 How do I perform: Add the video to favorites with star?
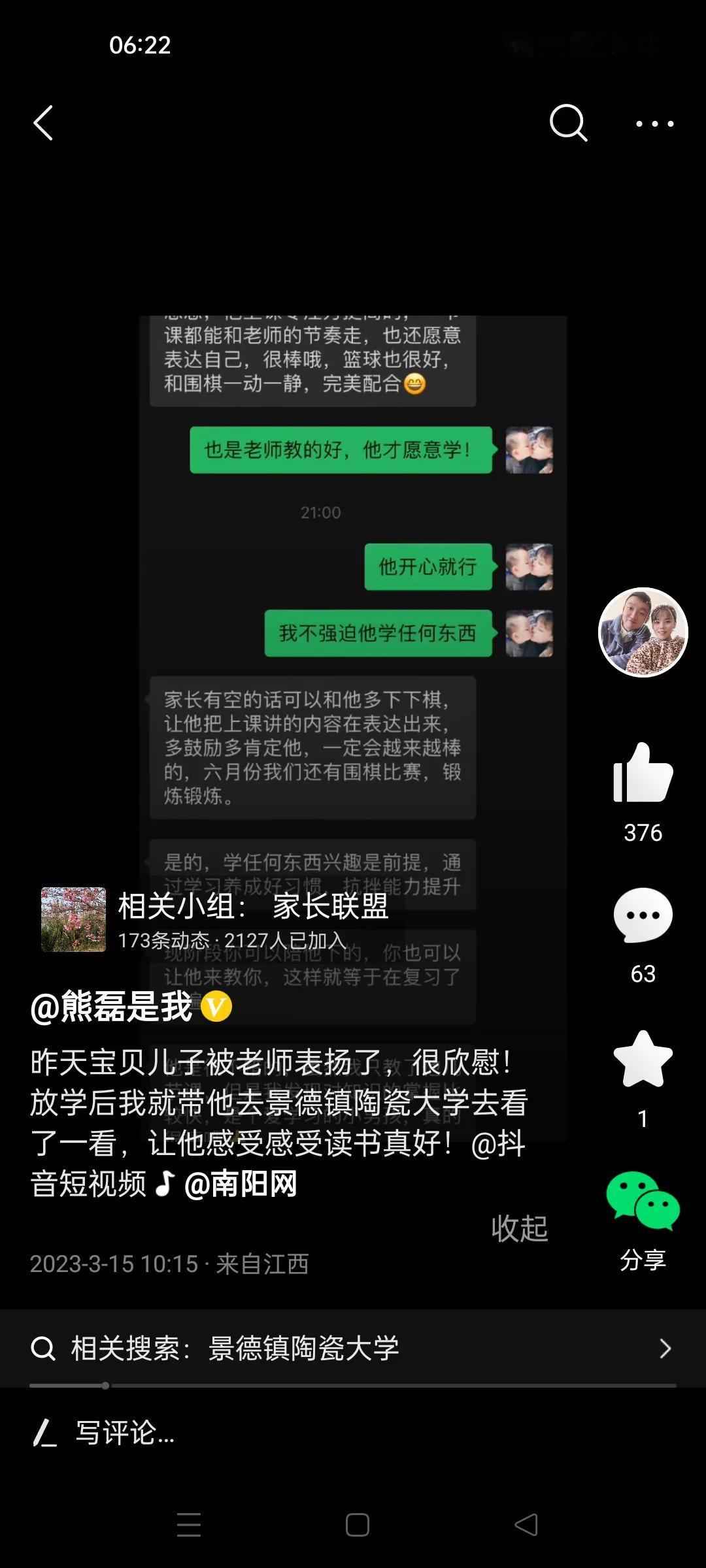point(643,1059)
